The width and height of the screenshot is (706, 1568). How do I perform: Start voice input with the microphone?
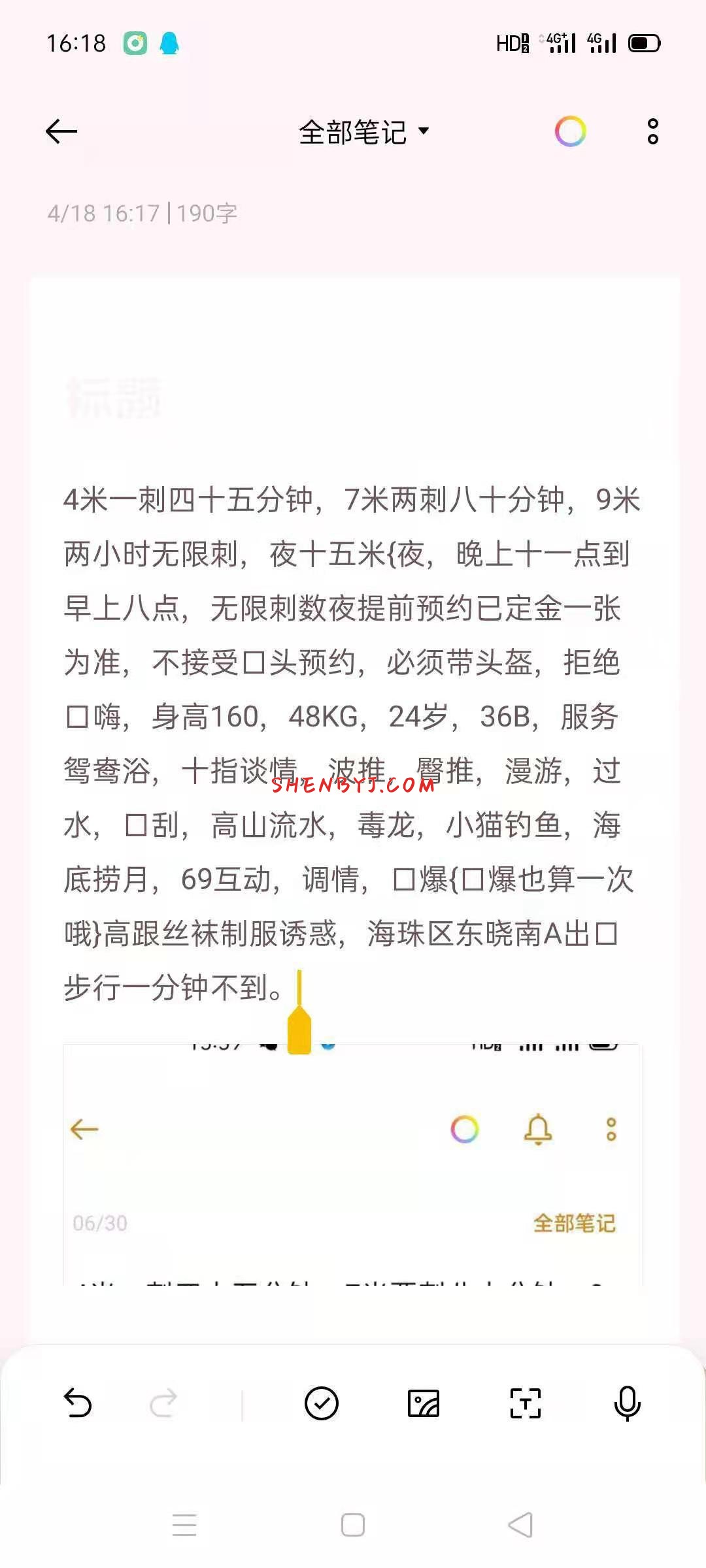click(x=627, y=1403)
